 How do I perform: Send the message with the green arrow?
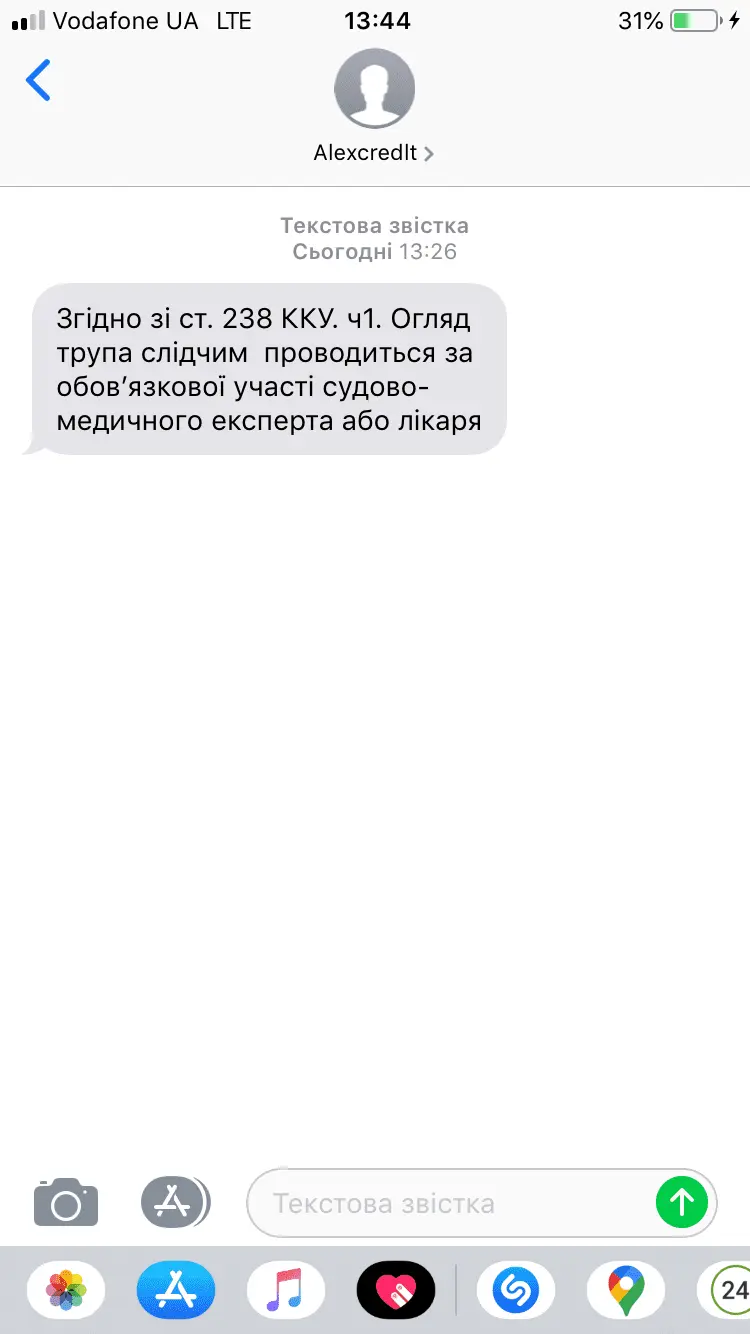point(682,1202)
